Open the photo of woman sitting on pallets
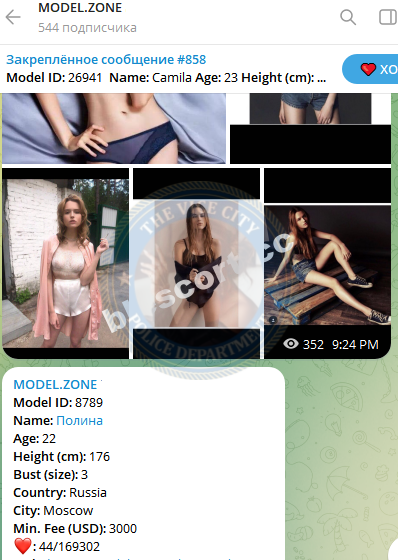Image resolution: width=398 pixels, height=560 pixels. [327, 263]
